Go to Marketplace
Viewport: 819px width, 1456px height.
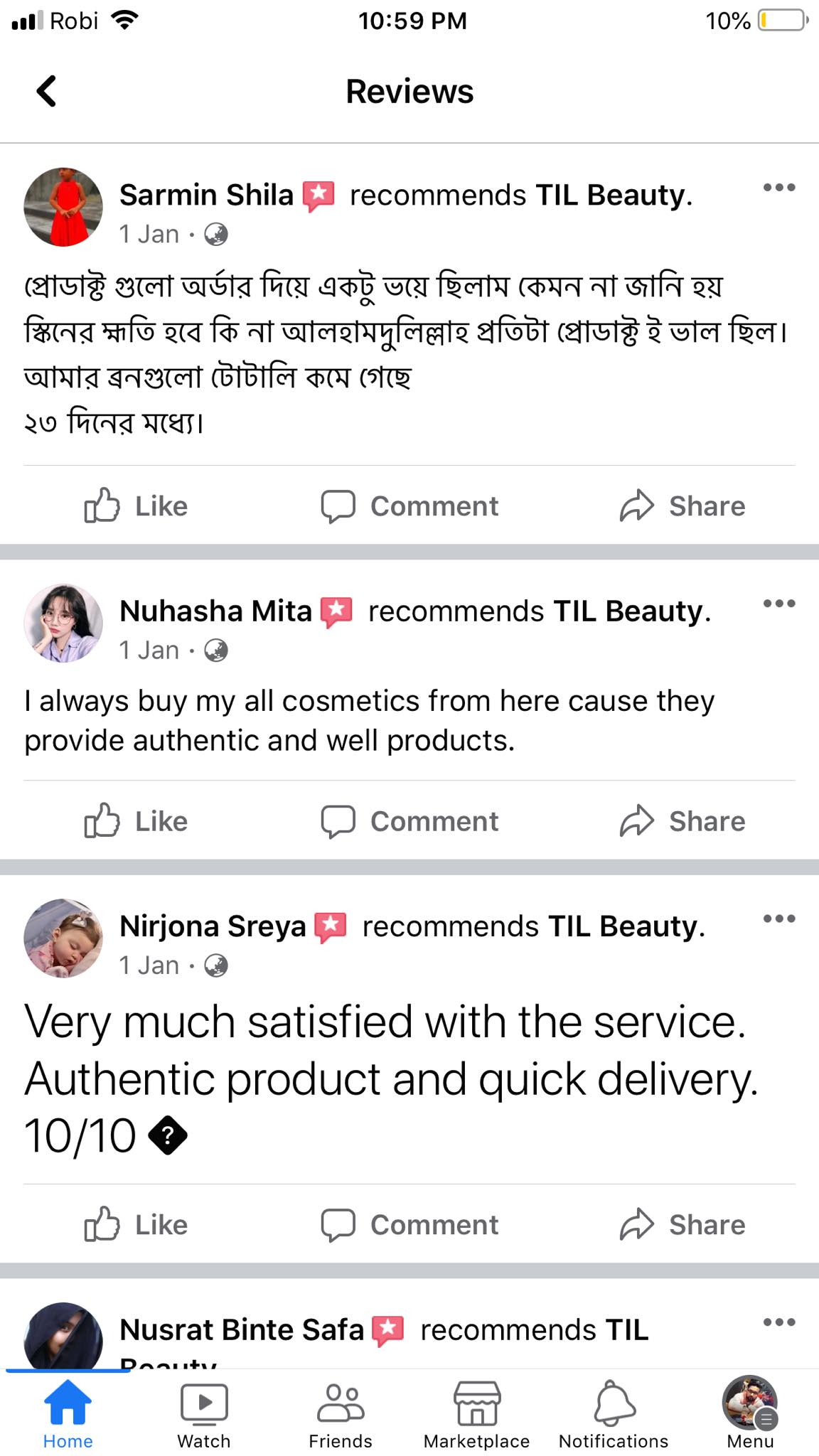coord(477,1413)
